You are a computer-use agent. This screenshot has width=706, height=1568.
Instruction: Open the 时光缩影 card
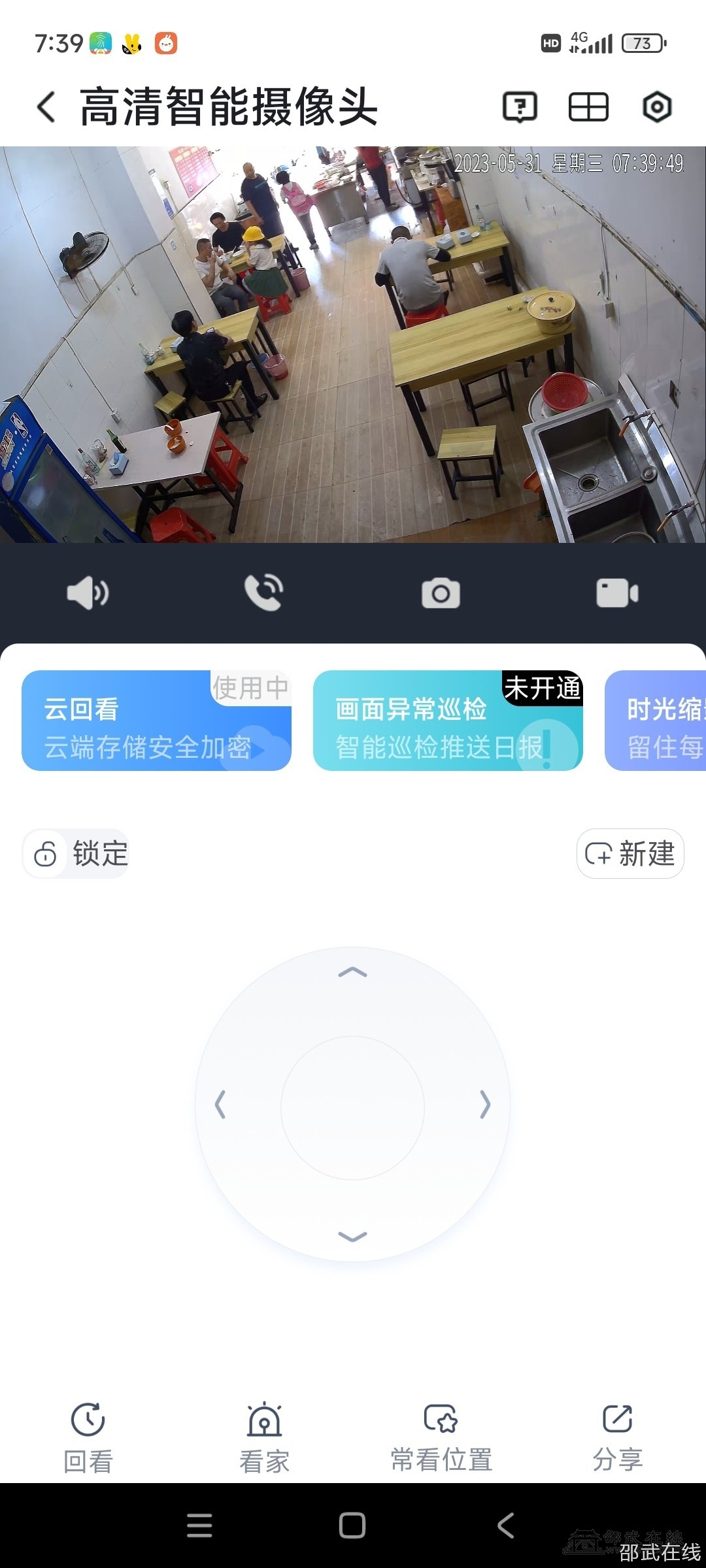point(656,721)
